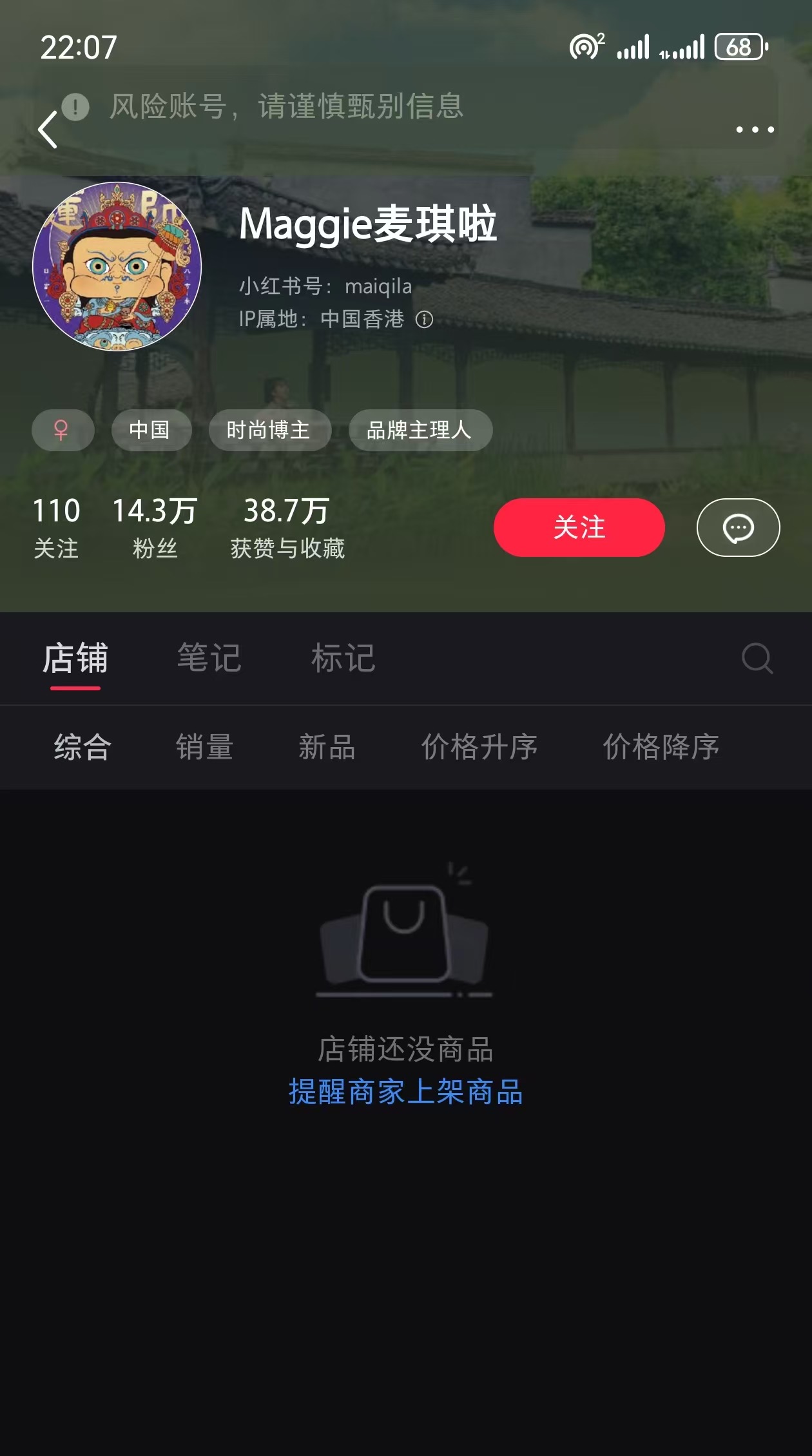Sort store by 价格升序
The height and width of the screenshot is (1456, 812).
(479, 747)
